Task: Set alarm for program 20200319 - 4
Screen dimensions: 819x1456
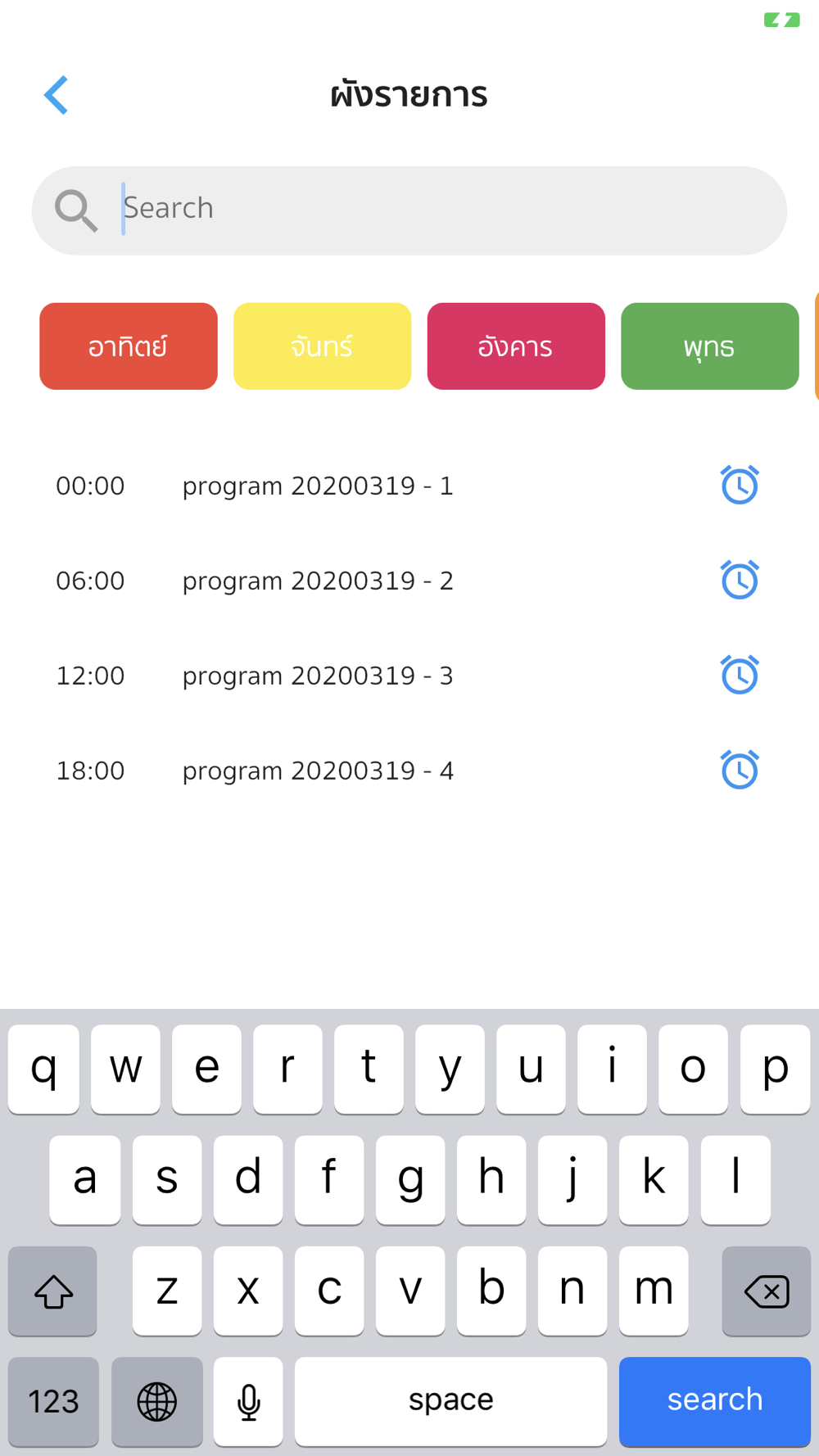Action: click(740, 770)
